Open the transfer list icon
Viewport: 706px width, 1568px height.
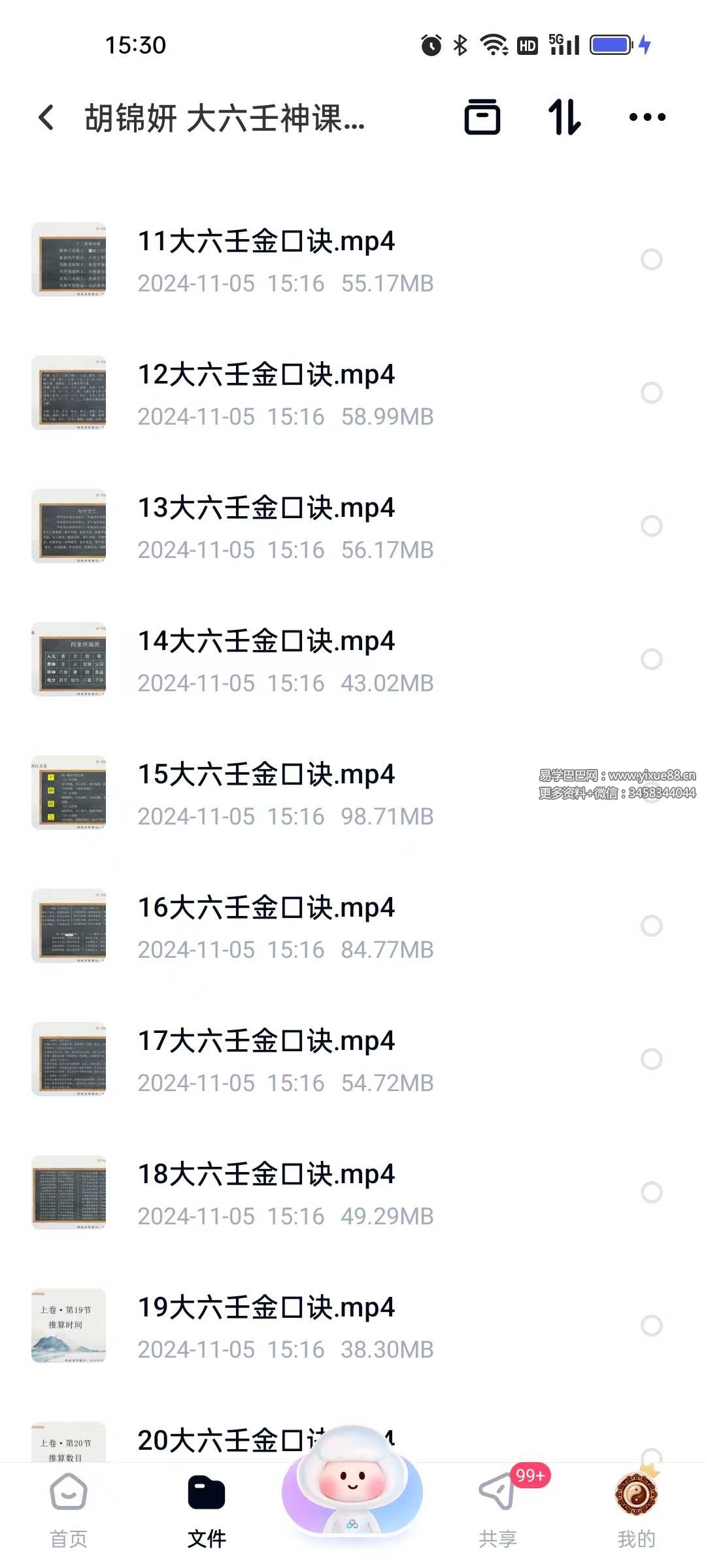click(x=482, y=118)
